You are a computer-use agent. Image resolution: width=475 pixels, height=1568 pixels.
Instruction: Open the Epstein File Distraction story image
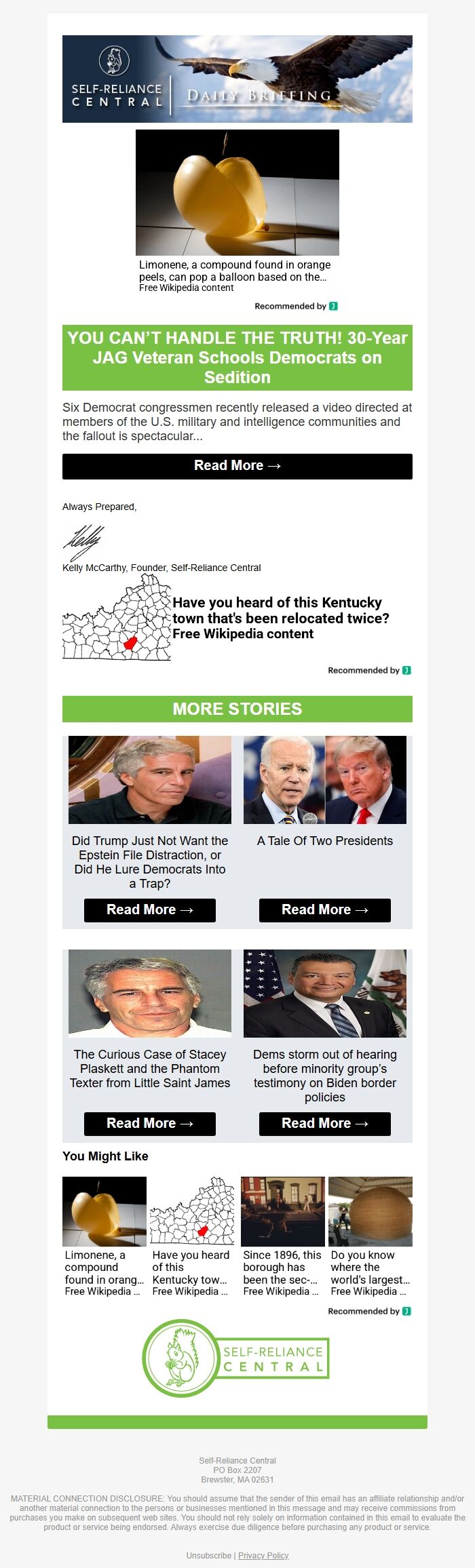click(149, 780)
